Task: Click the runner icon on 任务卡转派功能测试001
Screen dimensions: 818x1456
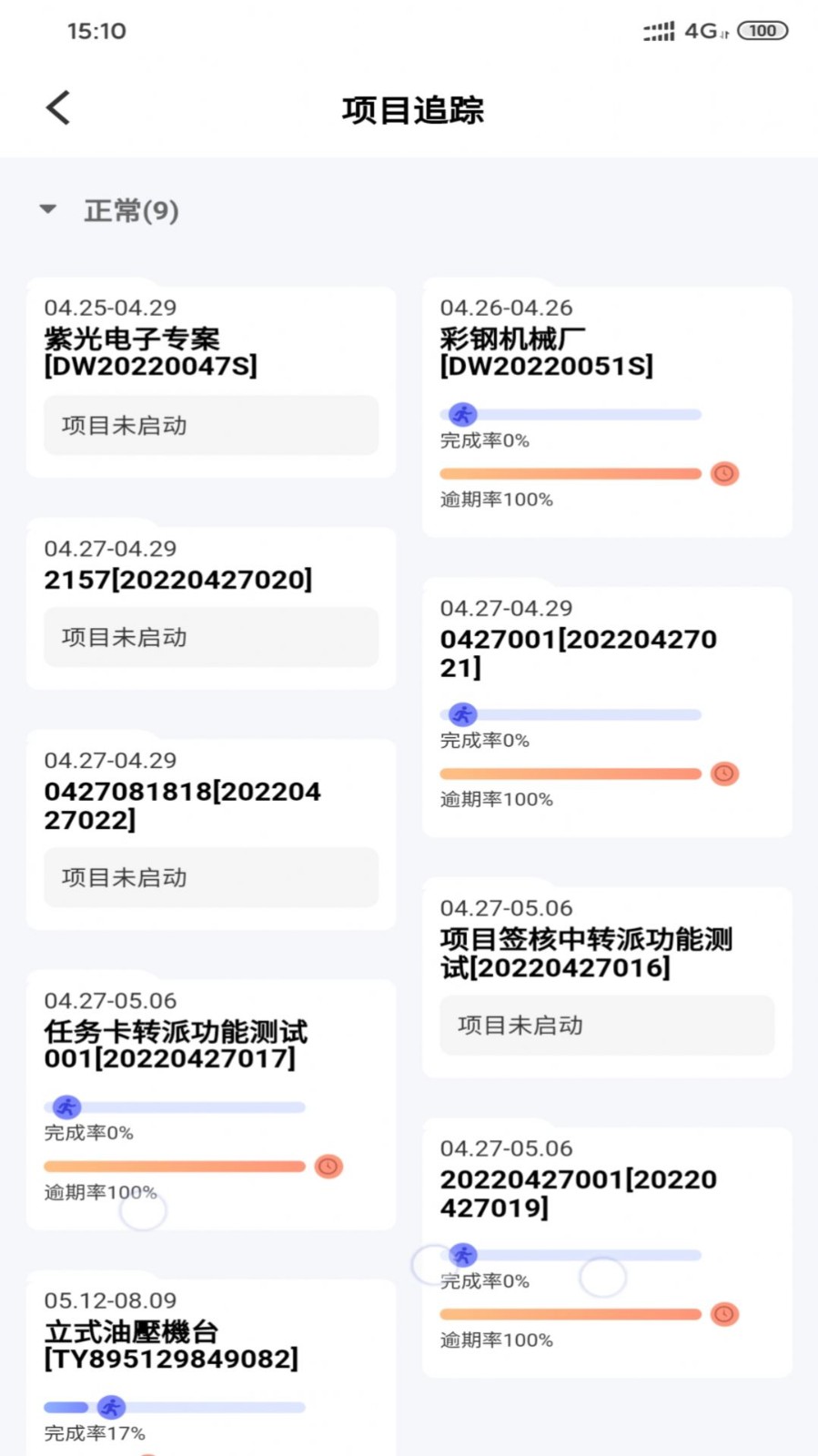Action: point(65,1107)
